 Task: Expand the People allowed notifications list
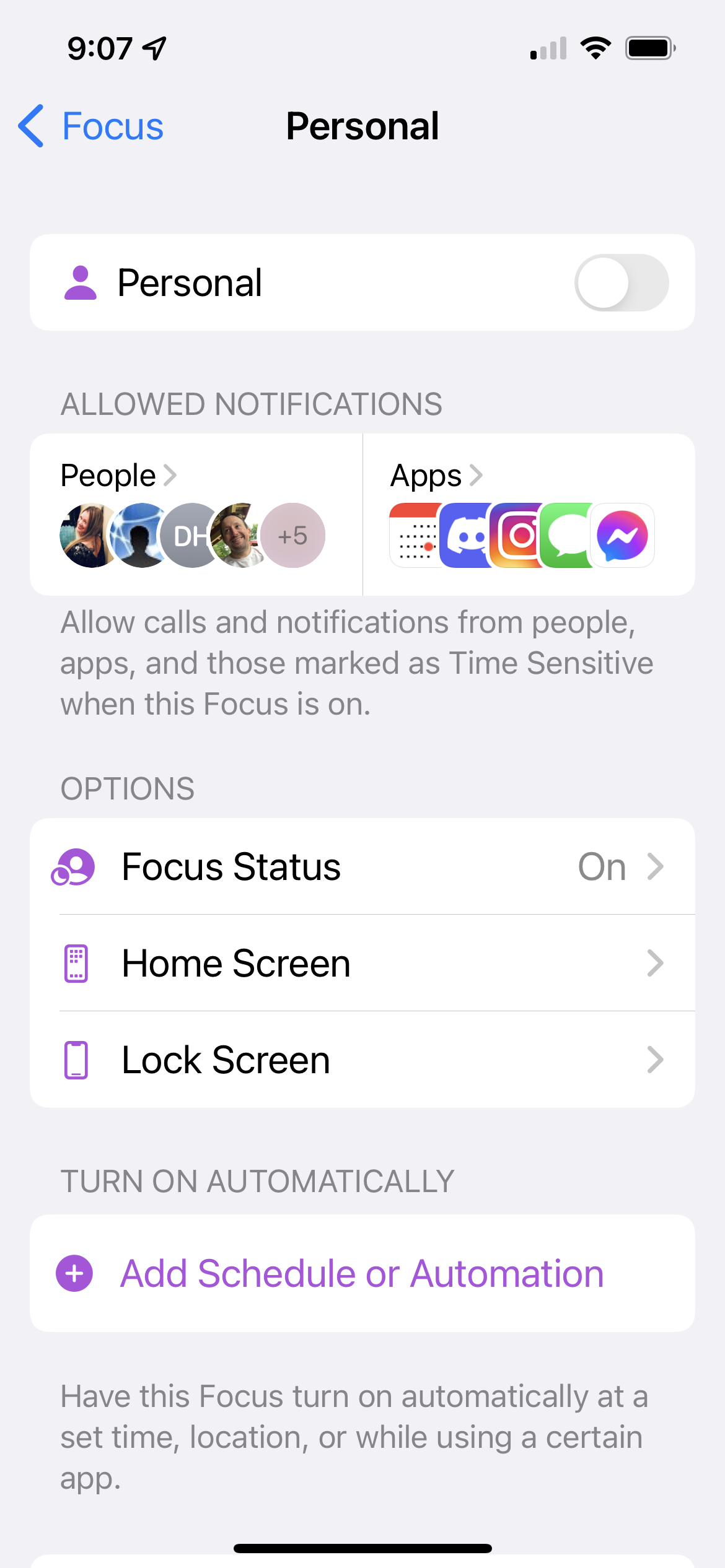coord(118,475)
